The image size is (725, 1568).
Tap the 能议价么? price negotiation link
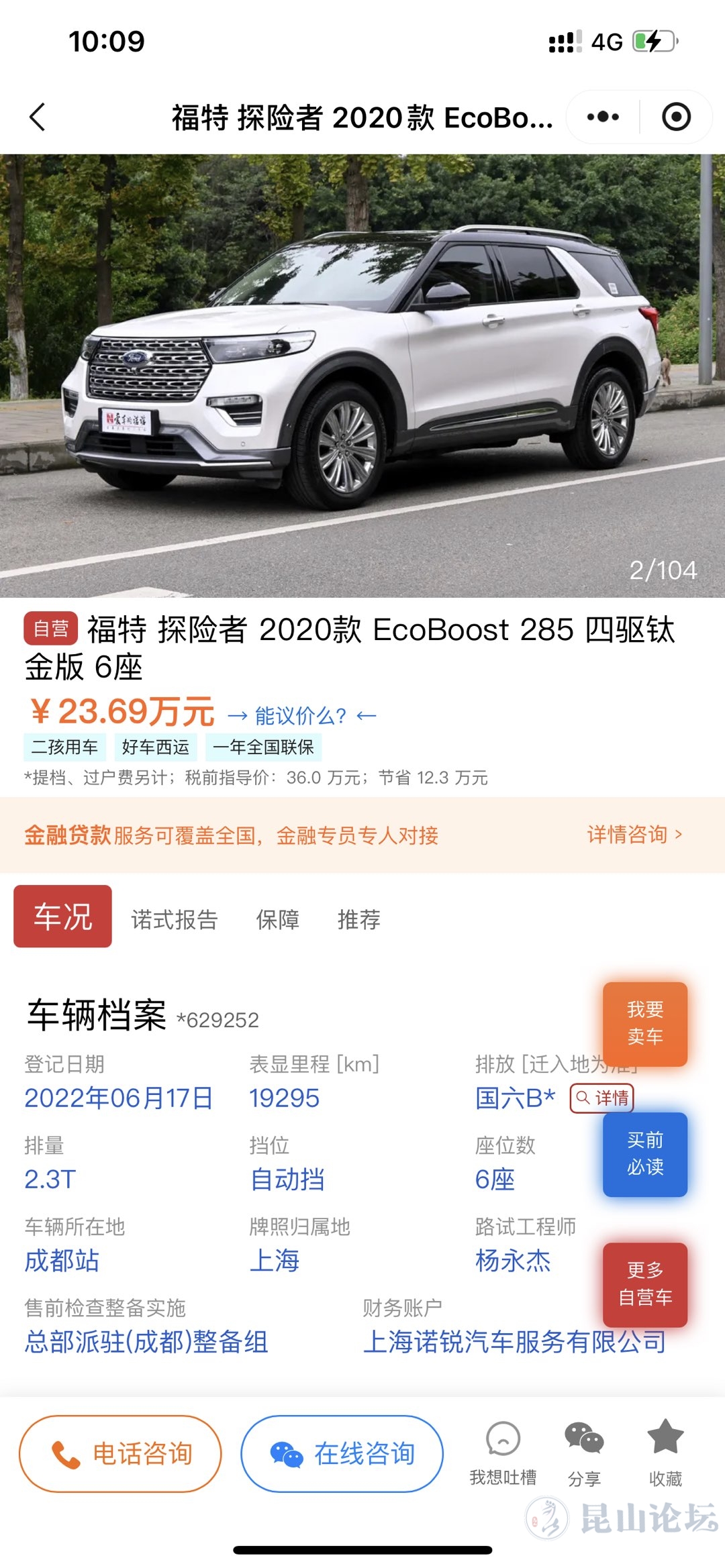coord(301,716)
